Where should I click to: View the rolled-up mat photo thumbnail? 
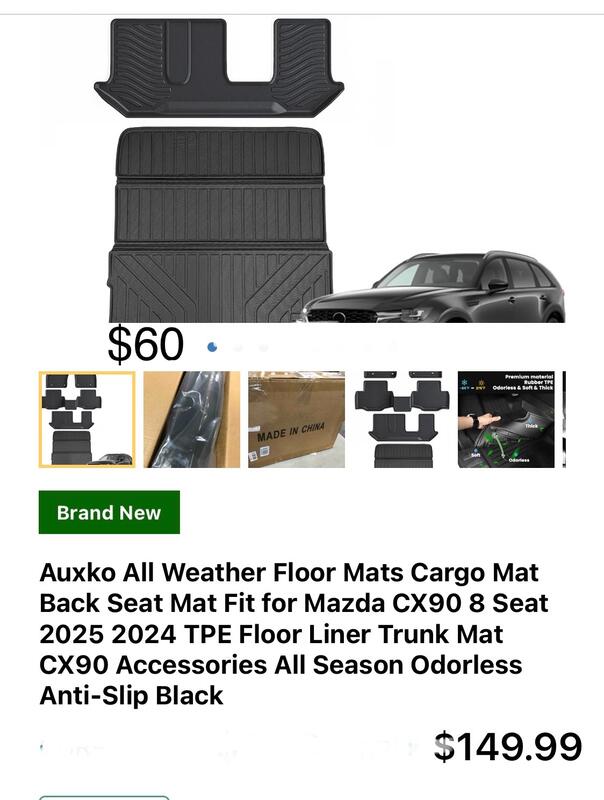pyautogui.click(x=192, y=419)
